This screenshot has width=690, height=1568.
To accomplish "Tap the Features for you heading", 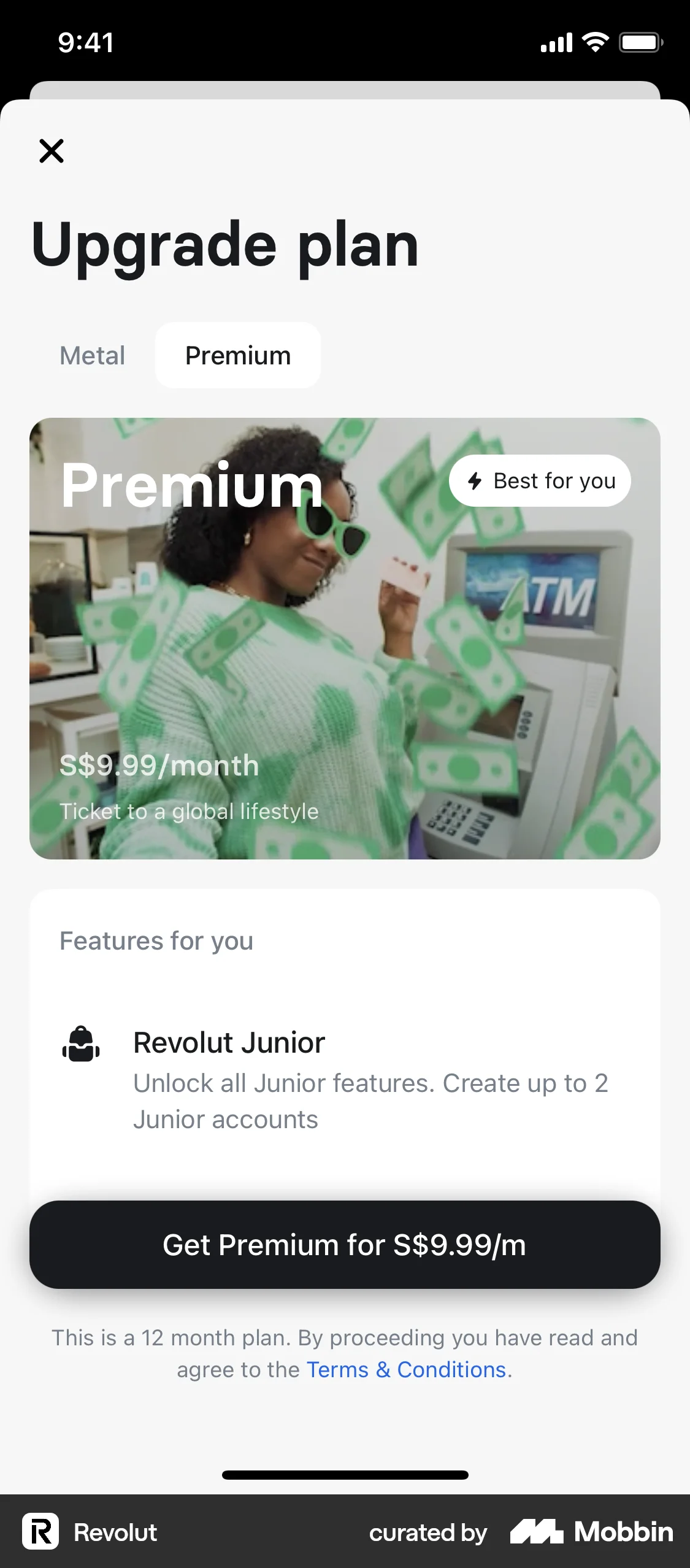I will tap(156, 940).
